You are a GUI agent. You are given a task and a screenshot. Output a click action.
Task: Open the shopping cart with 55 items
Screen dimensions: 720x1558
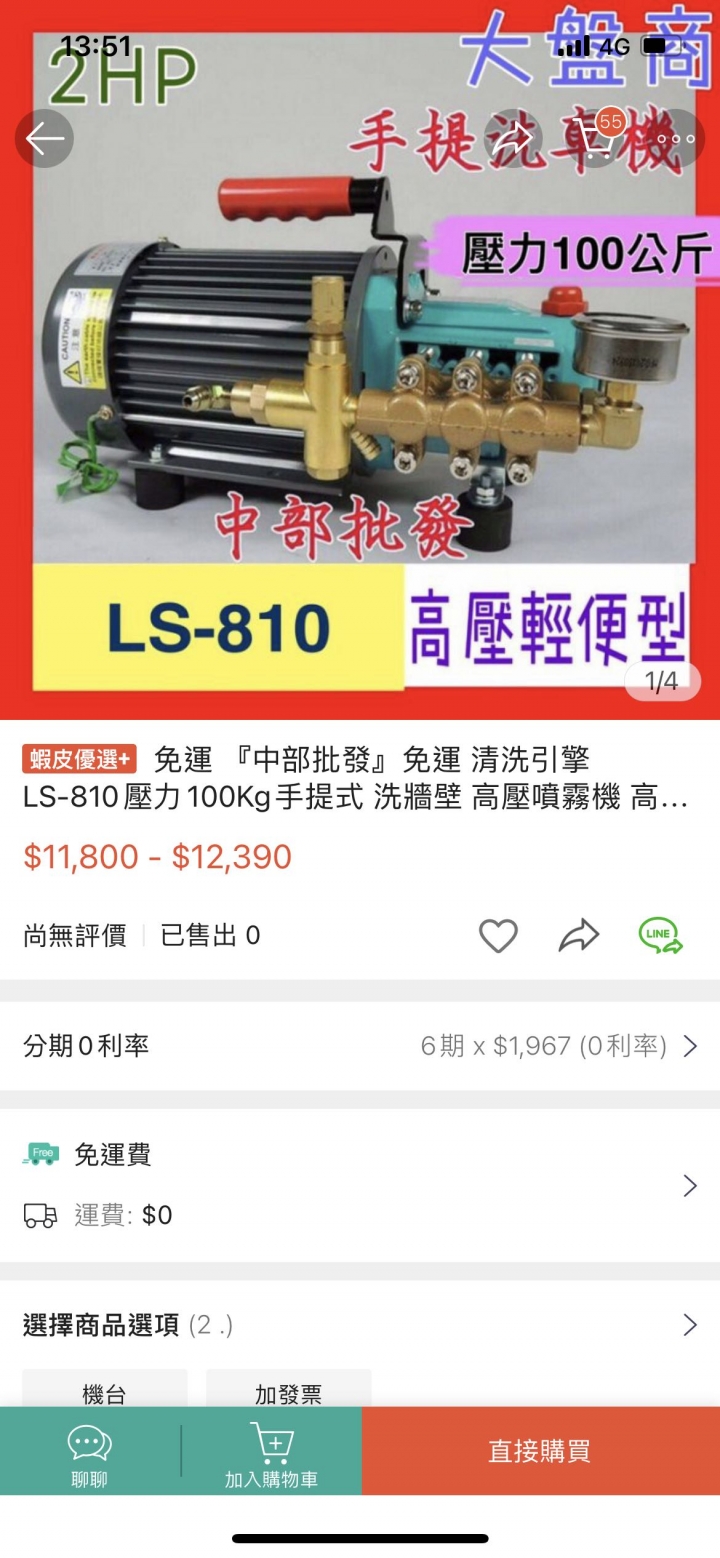click(x=597, y=138)
